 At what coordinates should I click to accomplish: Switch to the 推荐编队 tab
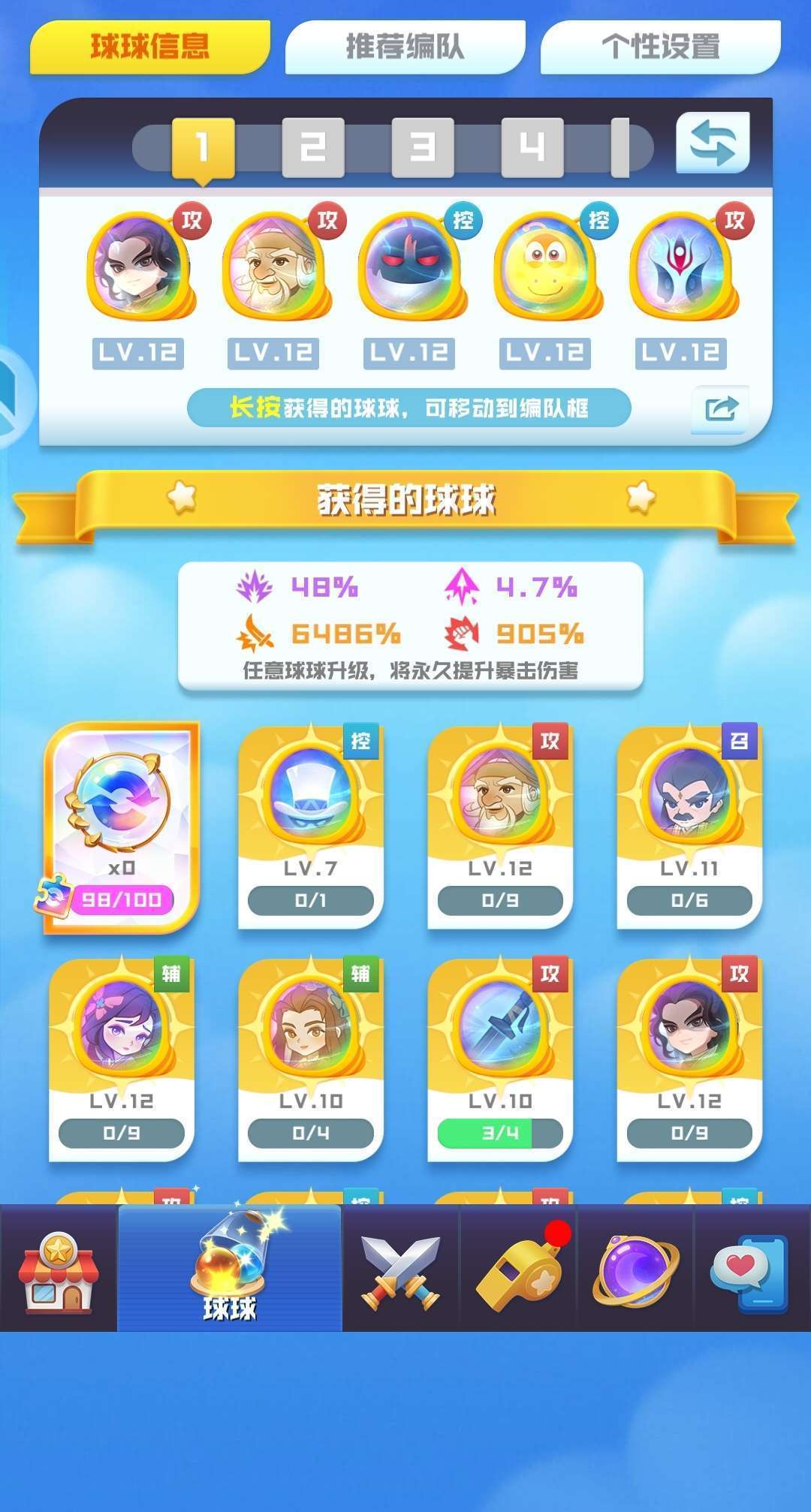click(x=405, y=47)
